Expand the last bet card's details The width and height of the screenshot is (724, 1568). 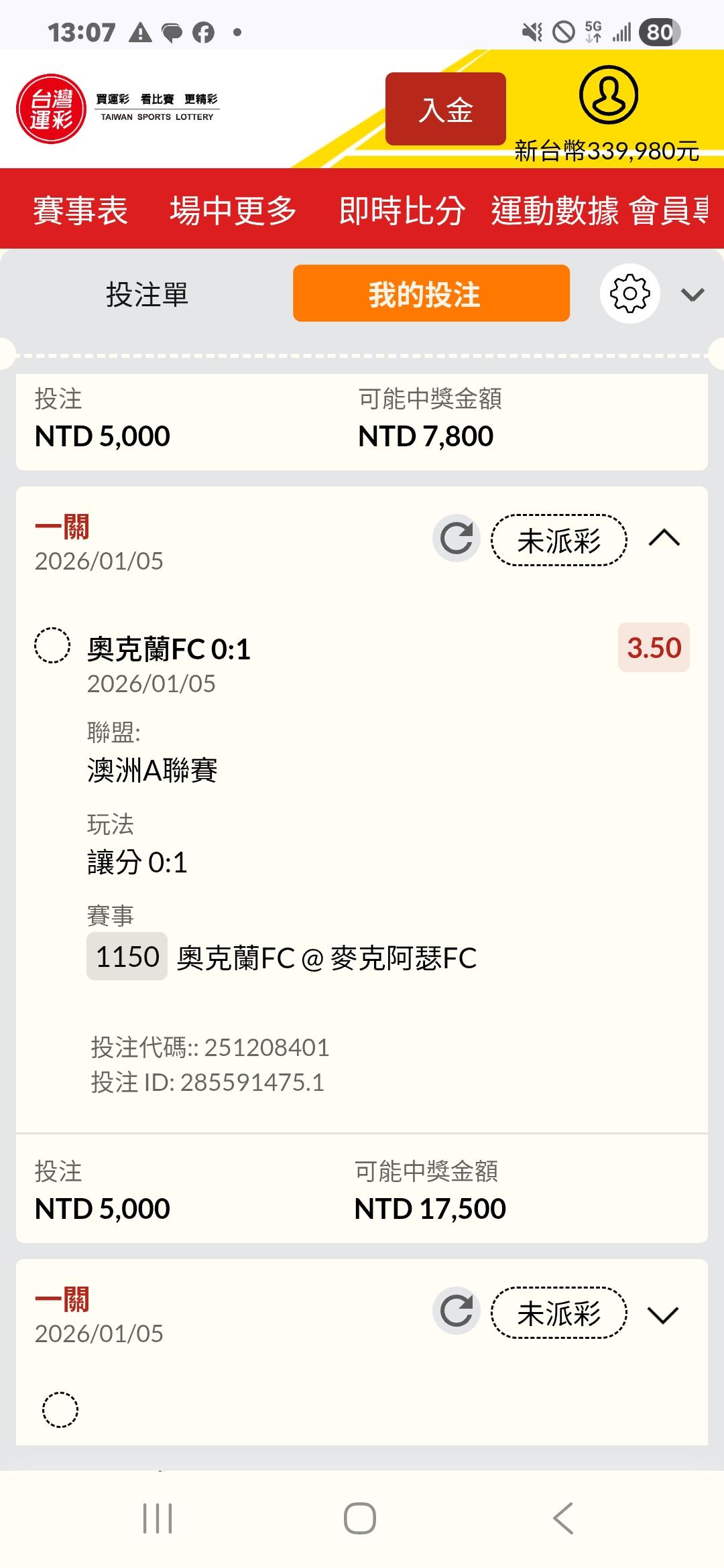point(664,1315)
